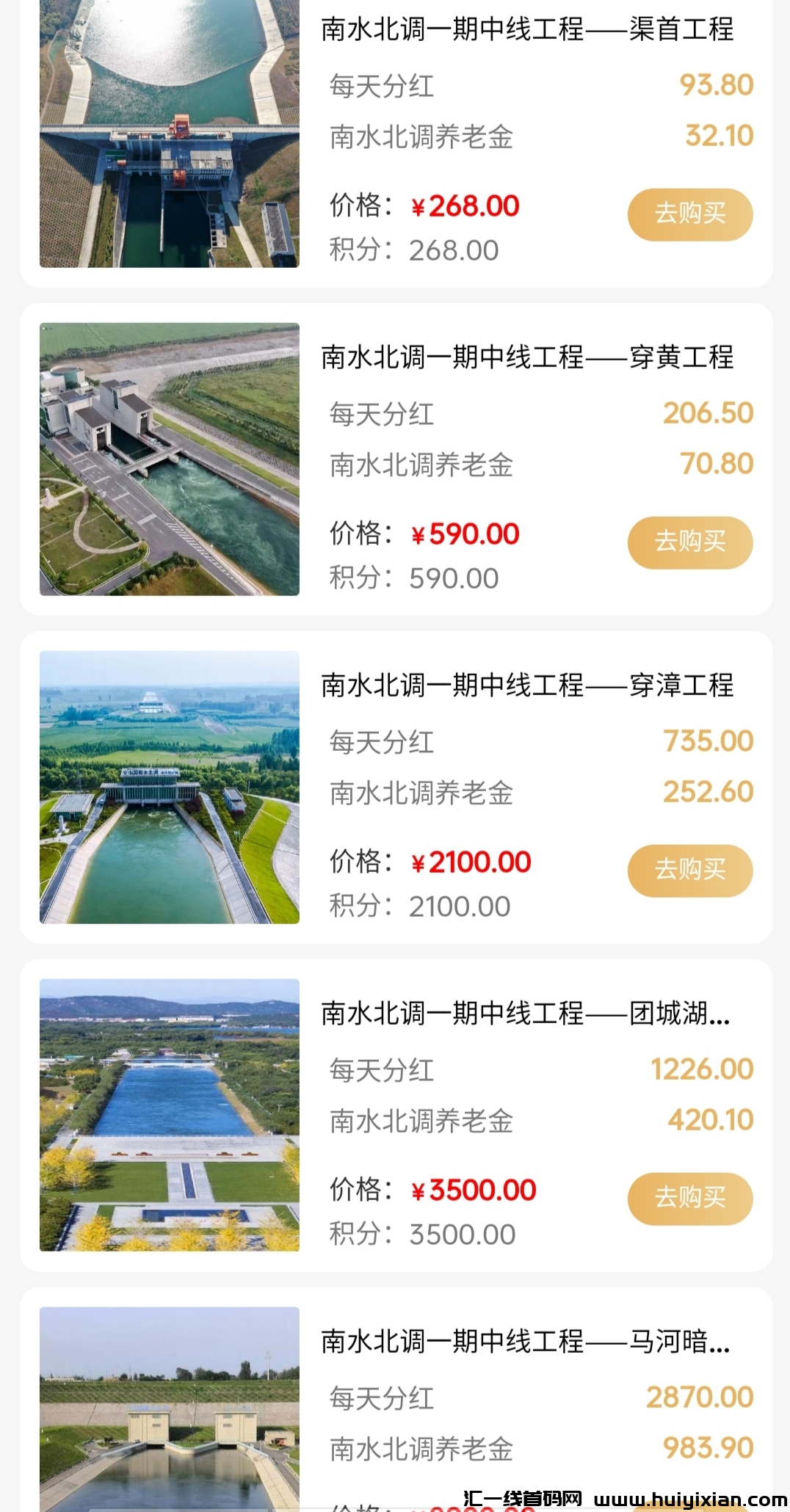The height and width of the screenshot is (1512, 790).
Task: View the 穿黄工程 product photo
Action: click(x=170, y=459)
